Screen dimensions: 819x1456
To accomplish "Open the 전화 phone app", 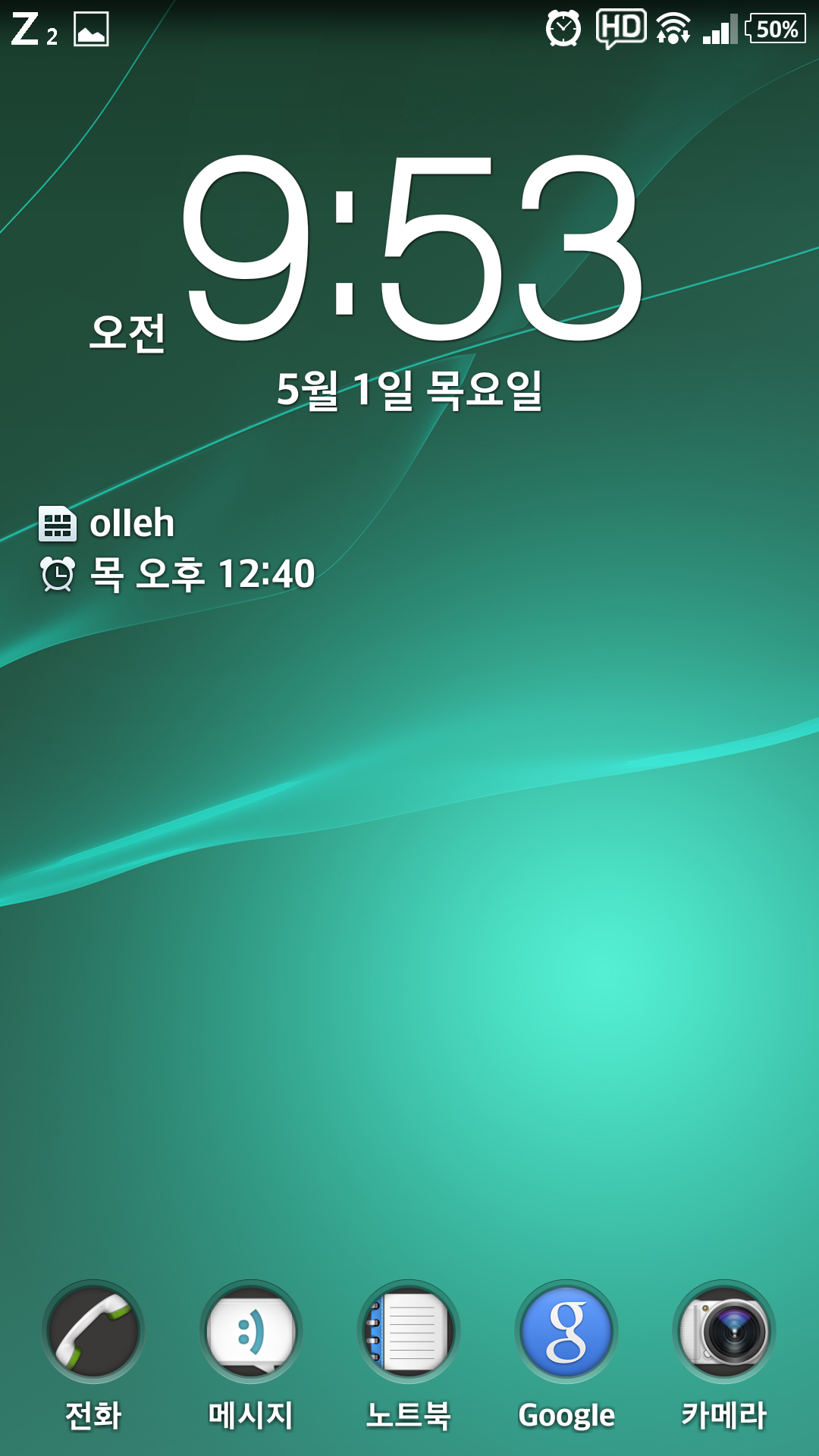I will click(93, 1332).
